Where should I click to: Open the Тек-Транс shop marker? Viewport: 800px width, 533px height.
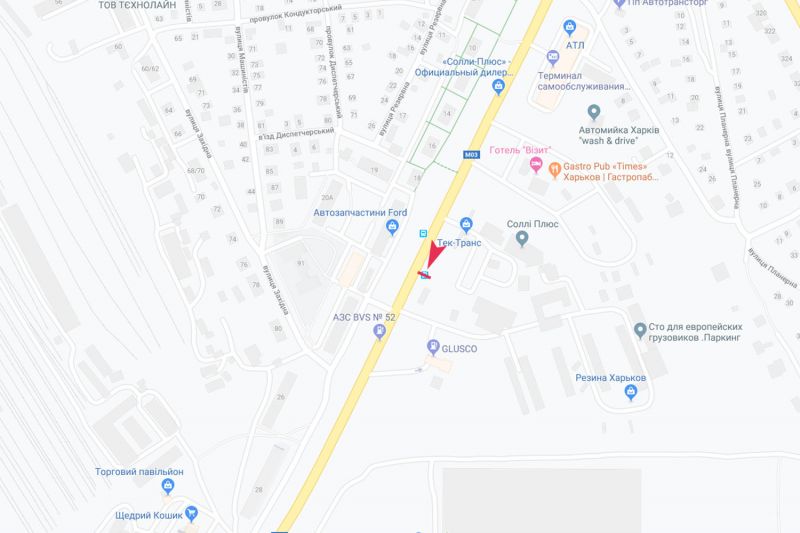[x=465, y=224]
